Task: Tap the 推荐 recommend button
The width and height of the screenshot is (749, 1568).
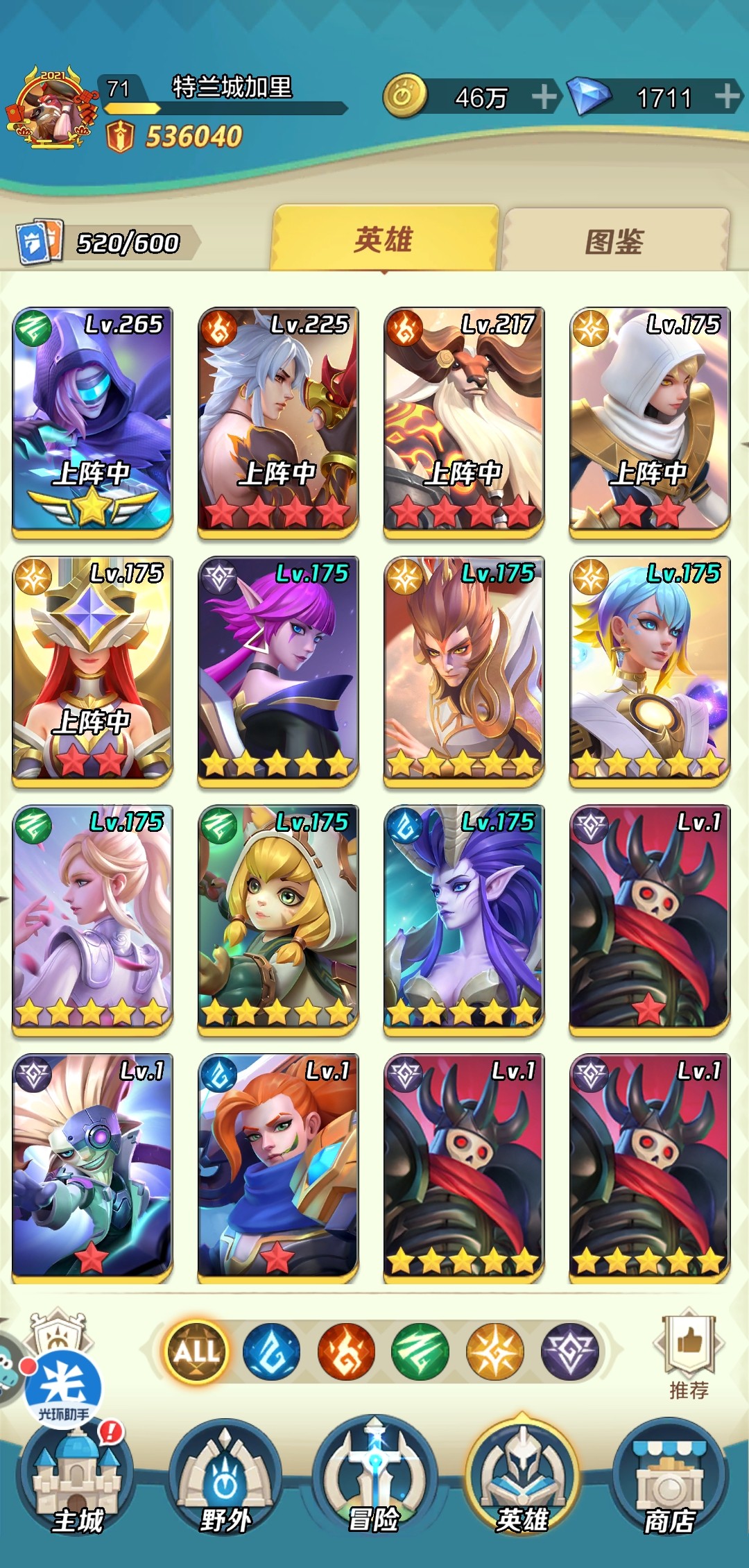Action: (688, 1353)
